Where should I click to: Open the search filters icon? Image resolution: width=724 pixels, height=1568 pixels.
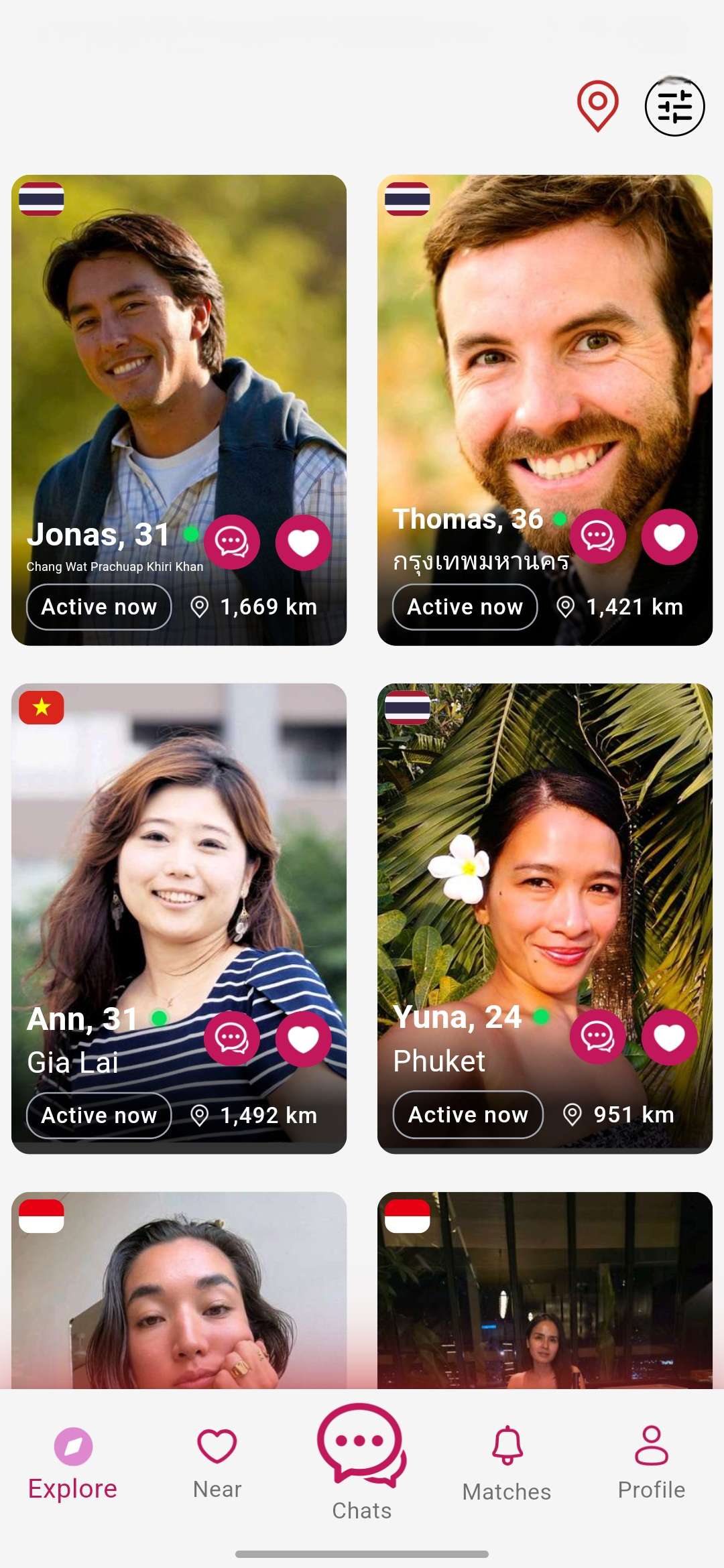[676, 106]
